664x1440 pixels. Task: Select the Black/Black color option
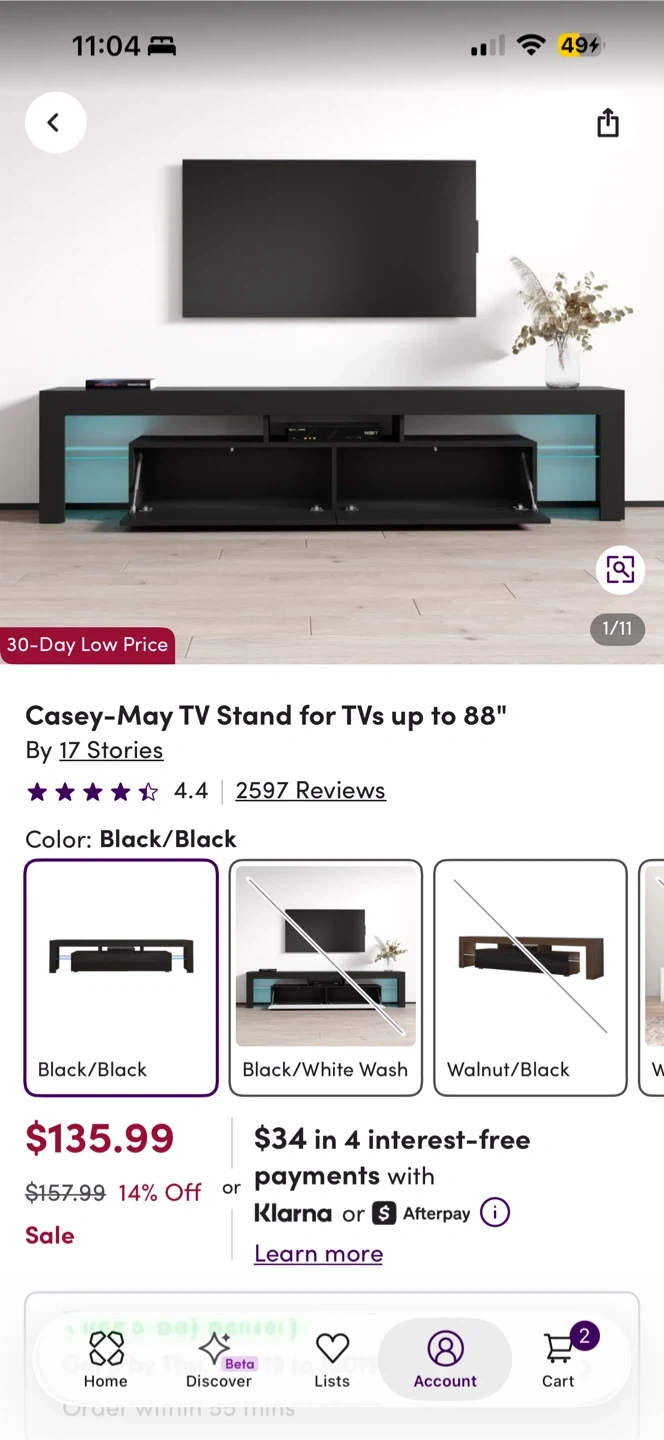121,978
